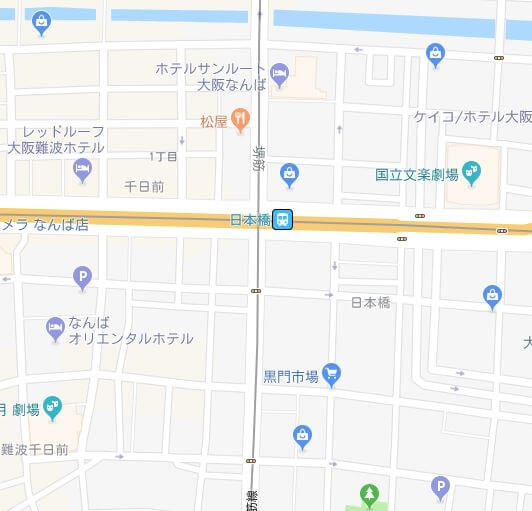
Task: Tap the レッドルーフ大阪難波ホテル hotel pin
Action: point(82,170)
